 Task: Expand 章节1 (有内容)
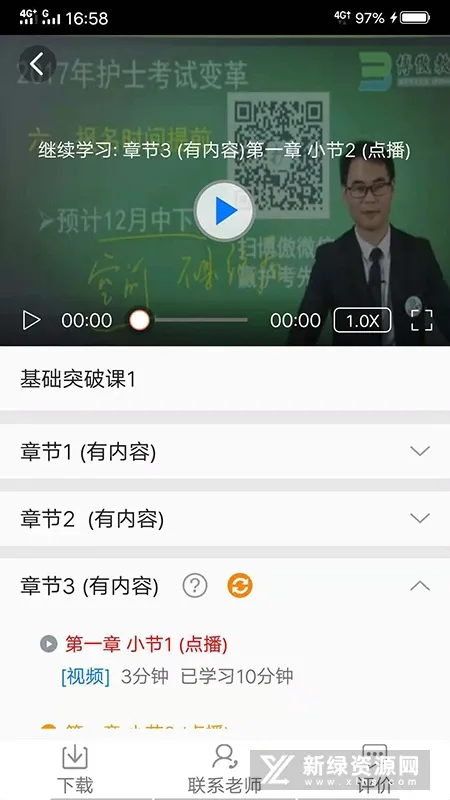(x=225, y=452)
